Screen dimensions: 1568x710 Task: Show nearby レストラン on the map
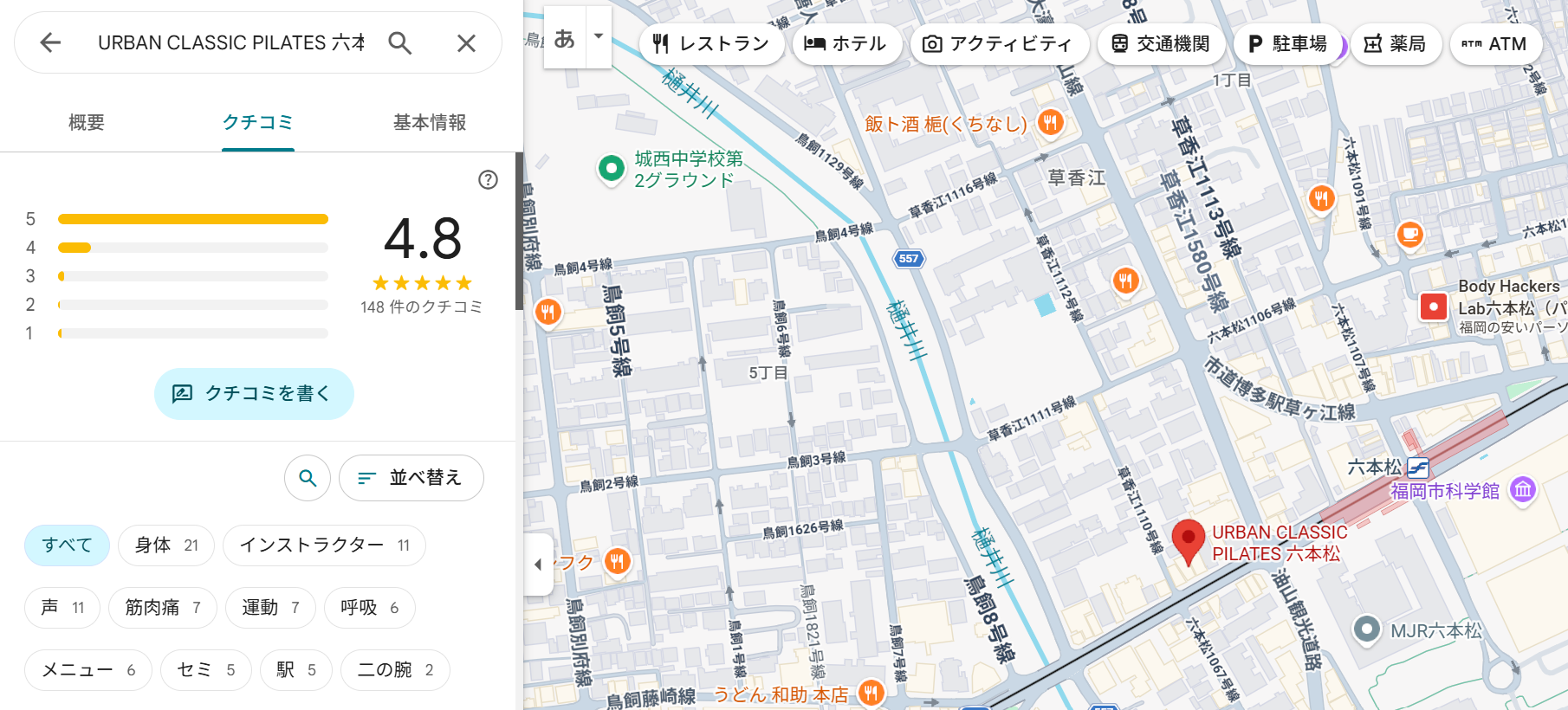[x=711, y=44]
